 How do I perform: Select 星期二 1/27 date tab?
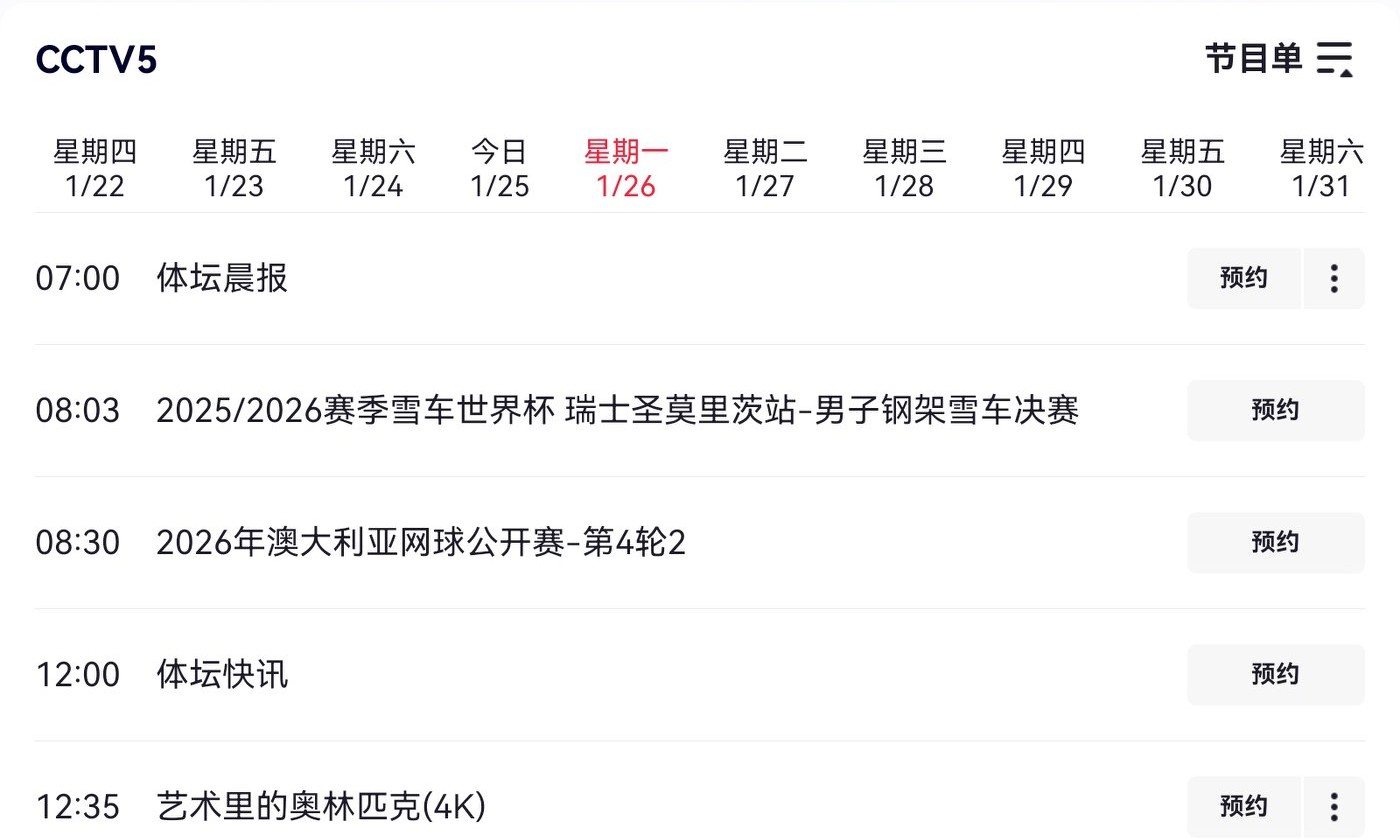pyautogui.click(x=765, y=169)
